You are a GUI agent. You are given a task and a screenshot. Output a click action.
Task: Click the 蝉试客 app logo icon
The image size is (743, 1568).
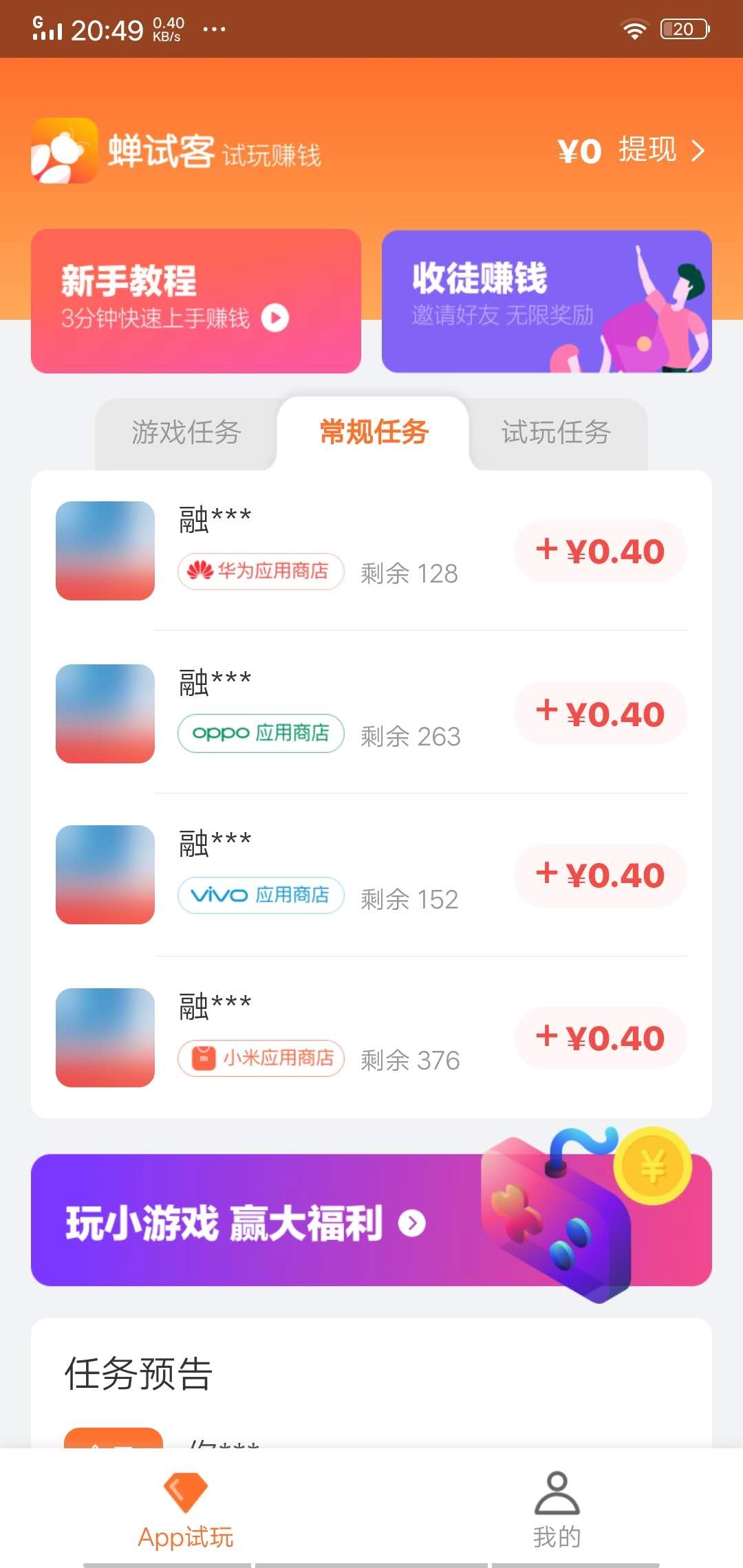[67, 151]
